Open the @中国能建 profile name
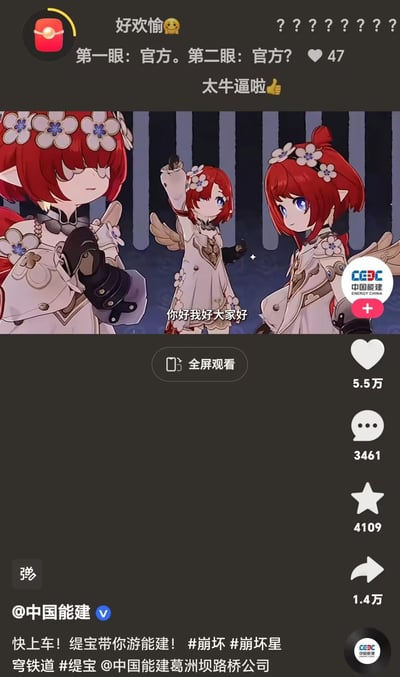 [51, 613]
